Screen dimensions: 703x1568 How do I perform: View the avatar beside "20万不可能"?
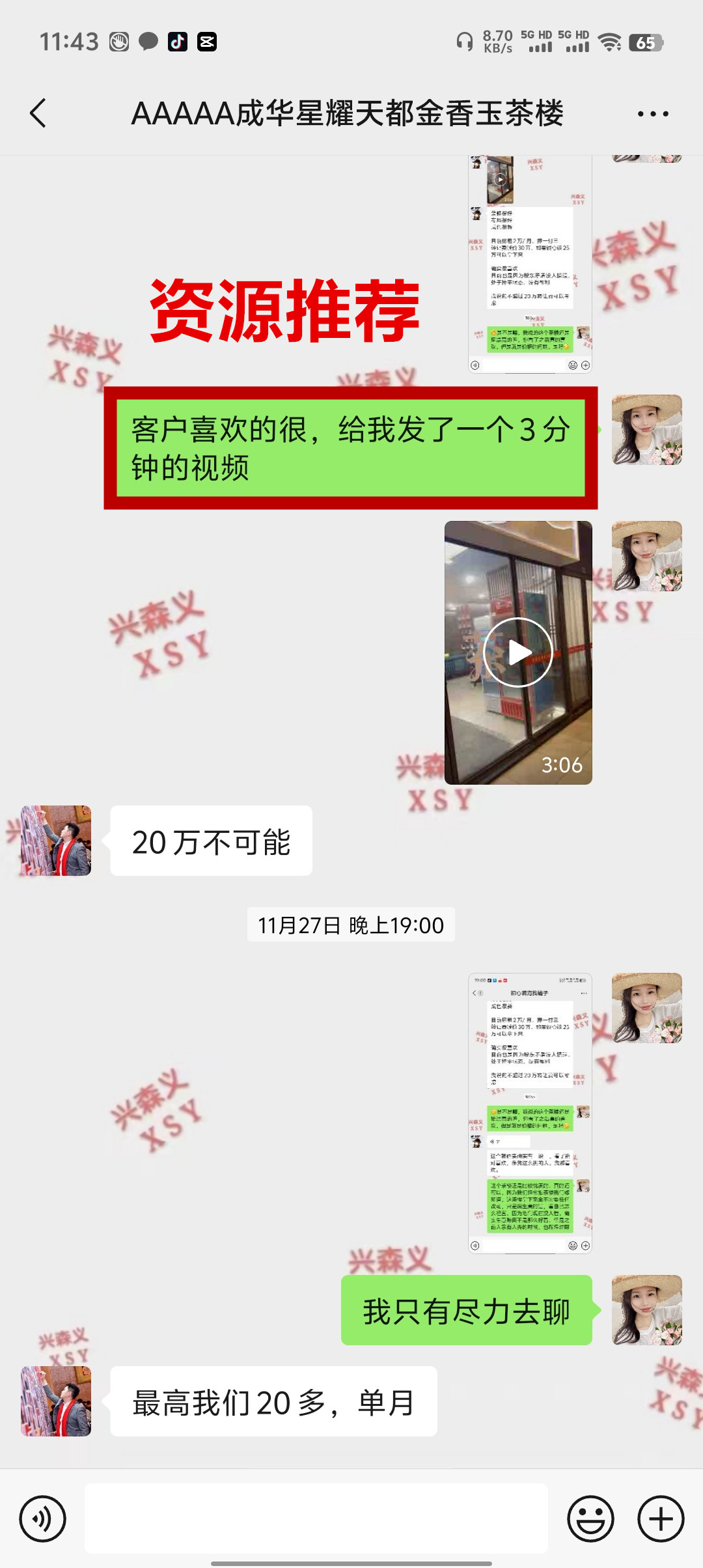(56, 840)
